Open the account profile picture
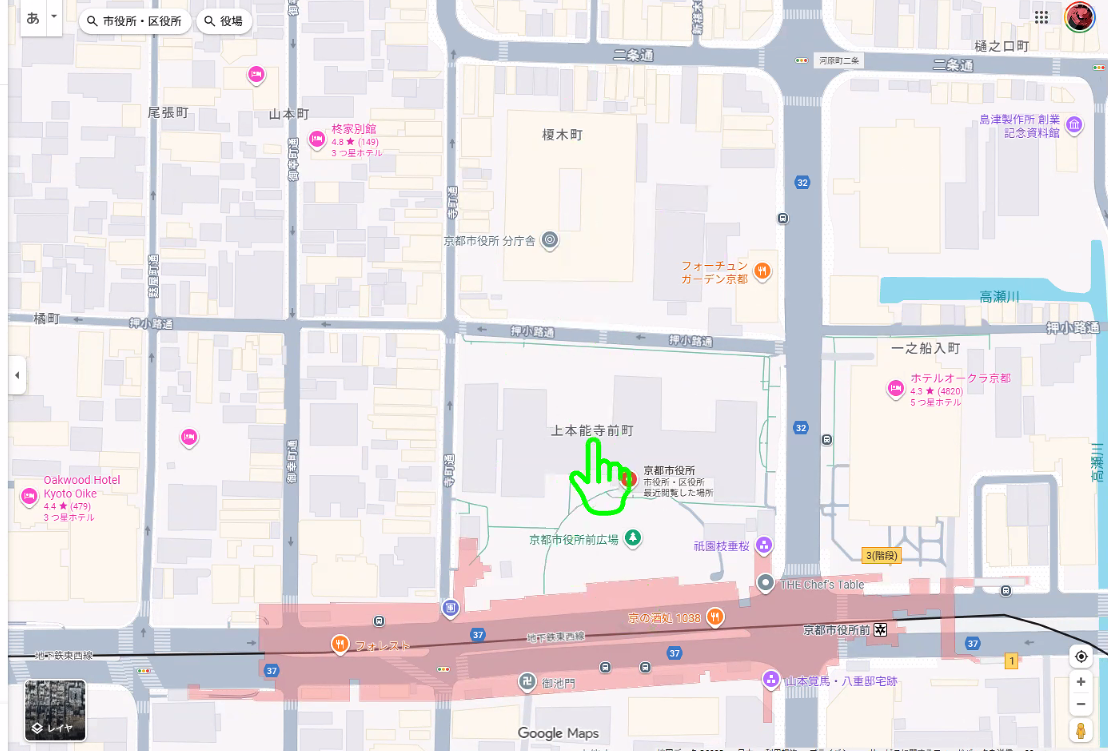Viewport: 1108px width, 751px height. tap(1079, 17)
